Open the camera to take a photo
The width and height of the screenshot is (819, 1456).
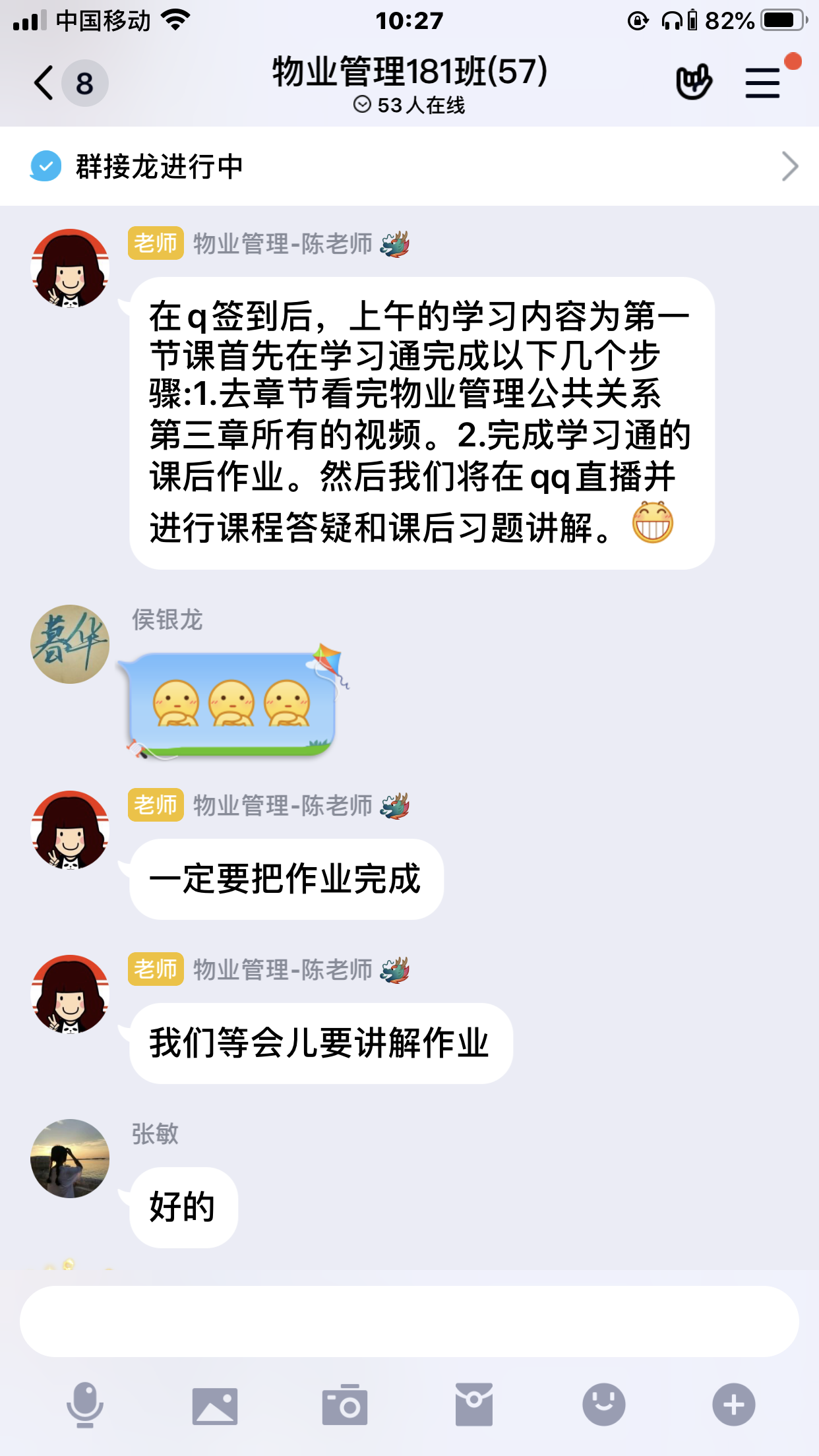(344, 1405)
